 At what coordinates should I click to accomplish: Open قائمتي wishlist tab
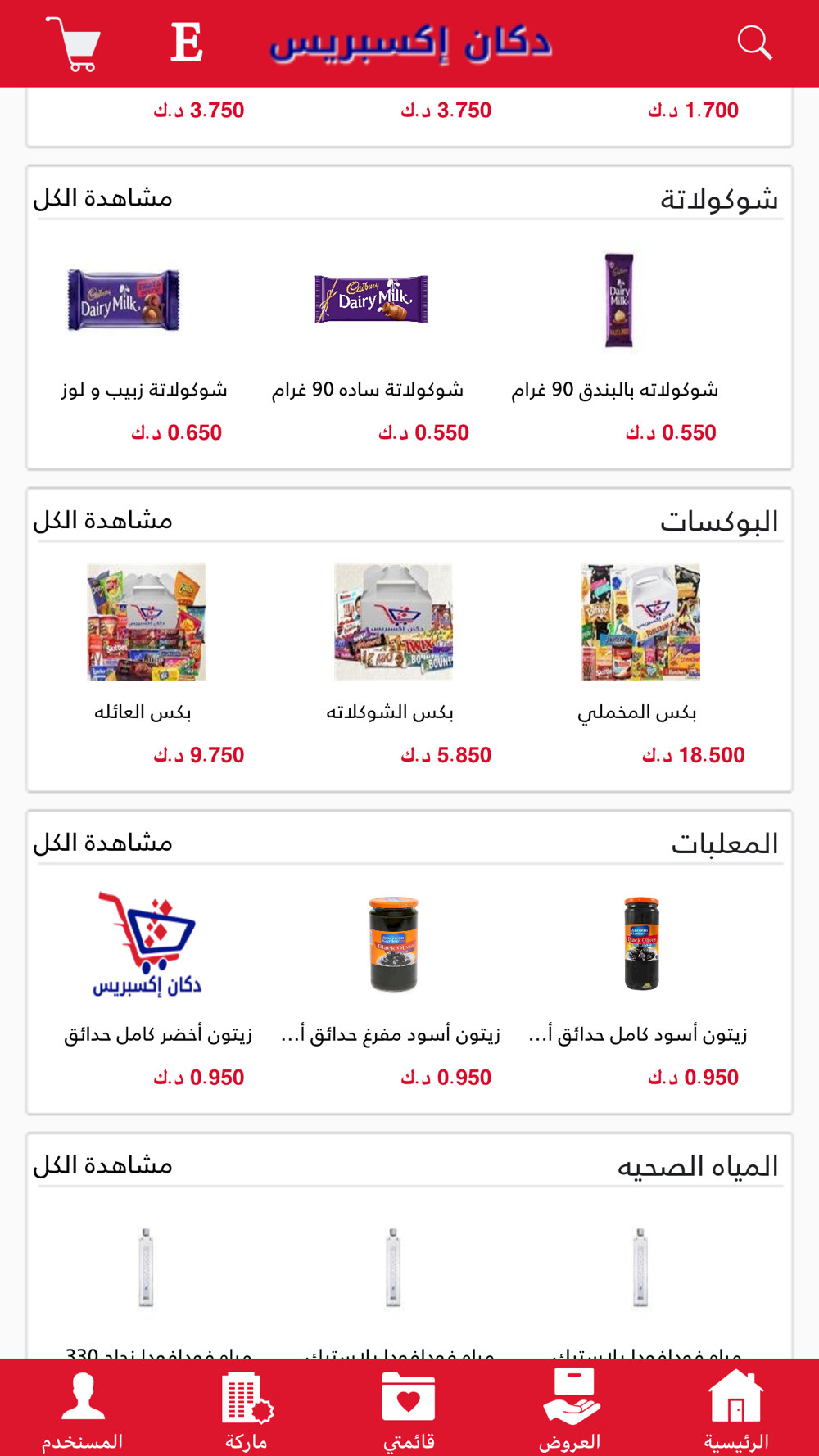[x=409, y=1409]
